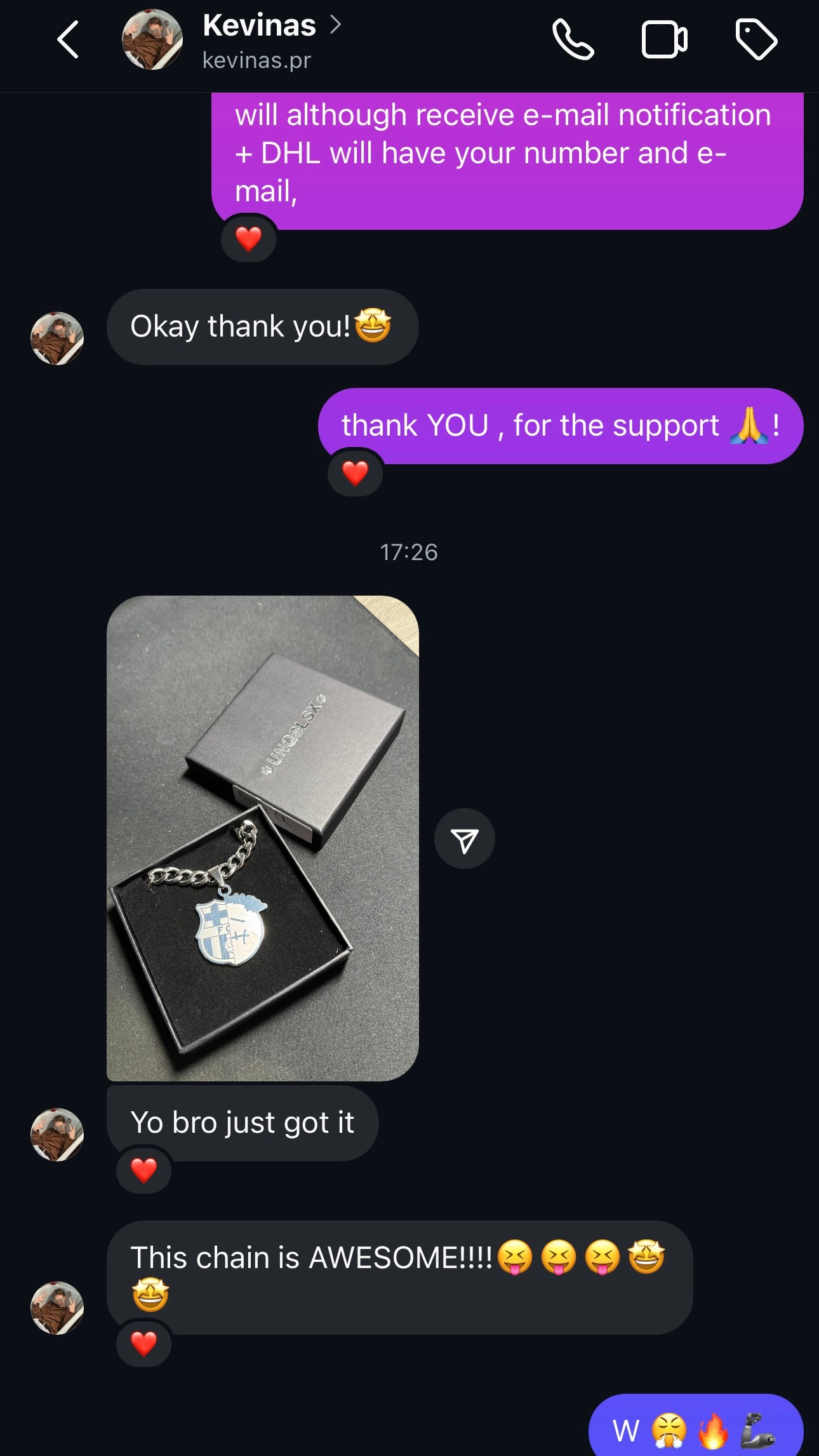The width and height of the screenshot is (819, 1456).
Task: Share the photo with the paper-plane icon
Action: click(464, 839)
